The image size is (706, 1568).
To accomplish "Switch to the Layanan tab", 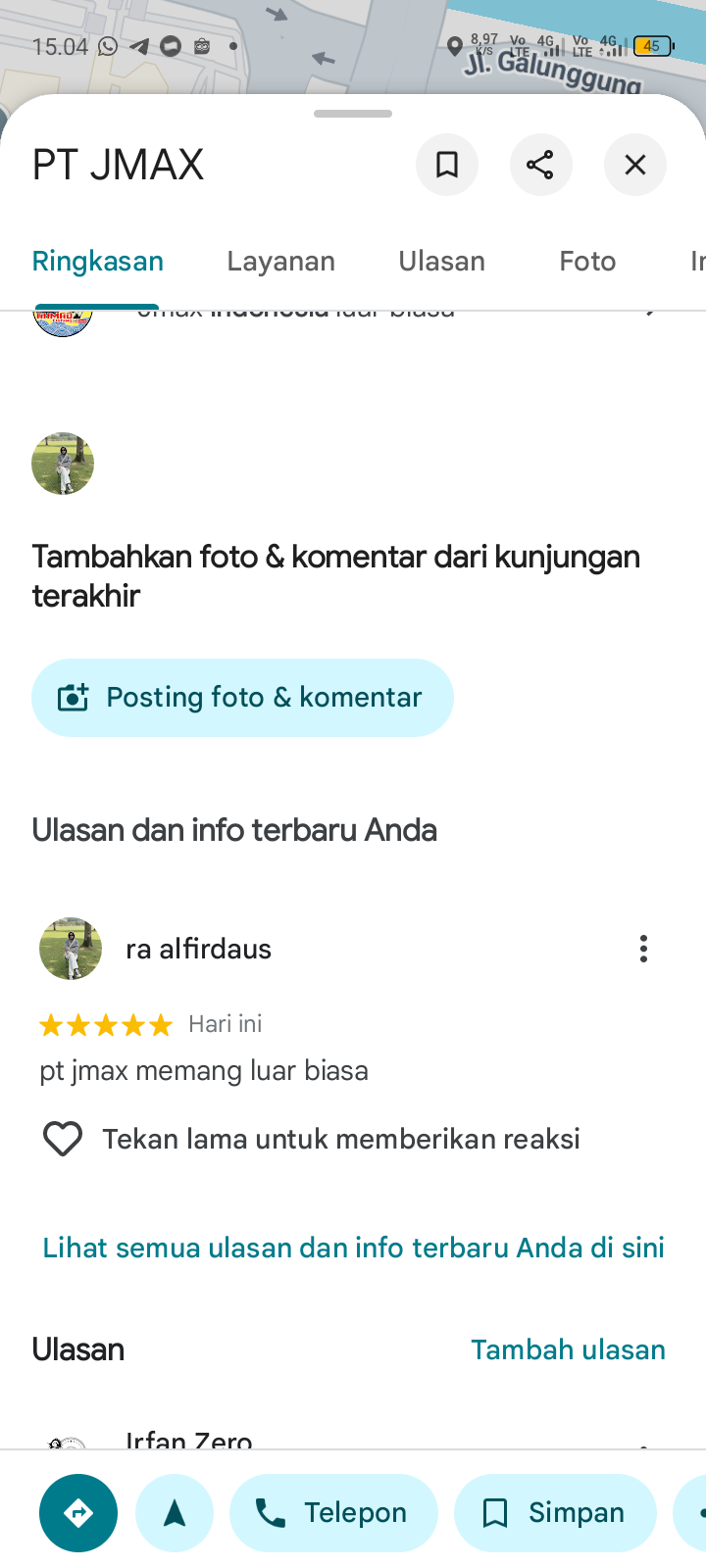I will pyautogui.click(x=280, y=261).
